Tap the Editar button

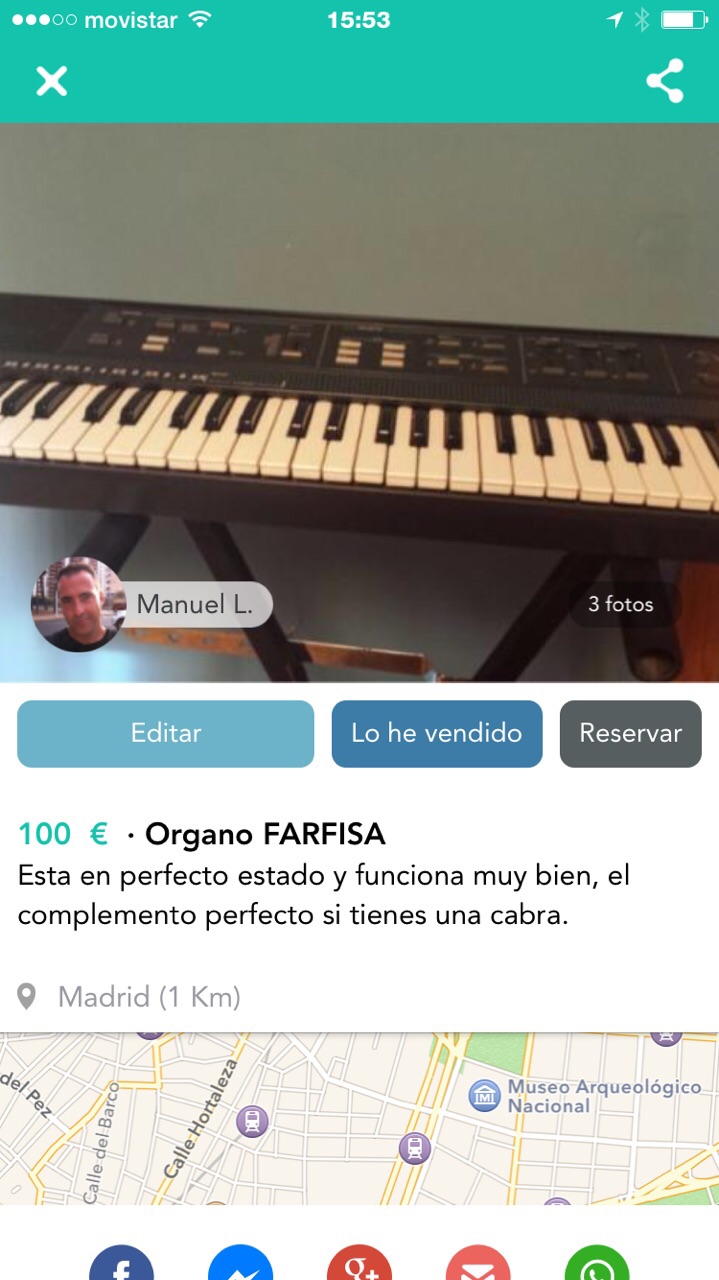click(x=166, y=733)
